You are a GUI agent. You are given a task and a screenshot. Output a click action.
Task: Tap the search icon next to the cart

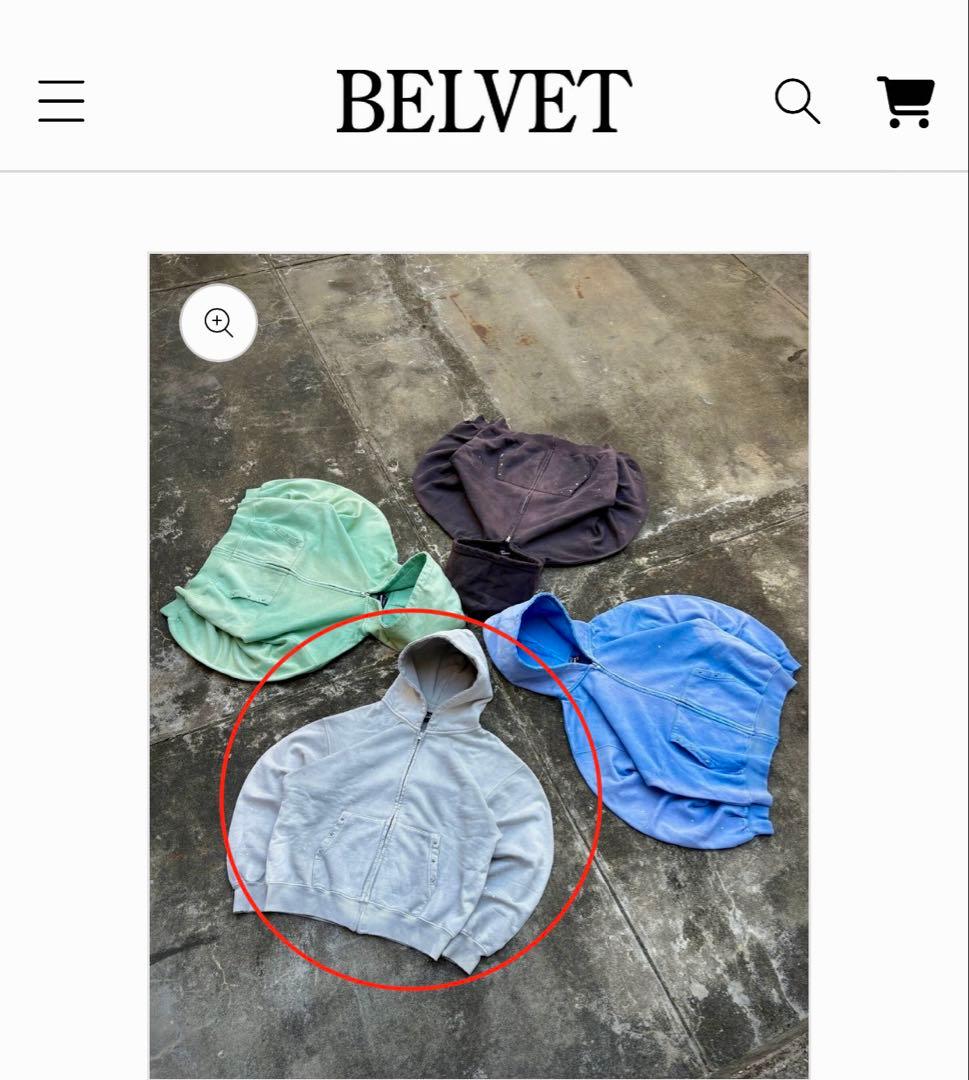[797, 101]
